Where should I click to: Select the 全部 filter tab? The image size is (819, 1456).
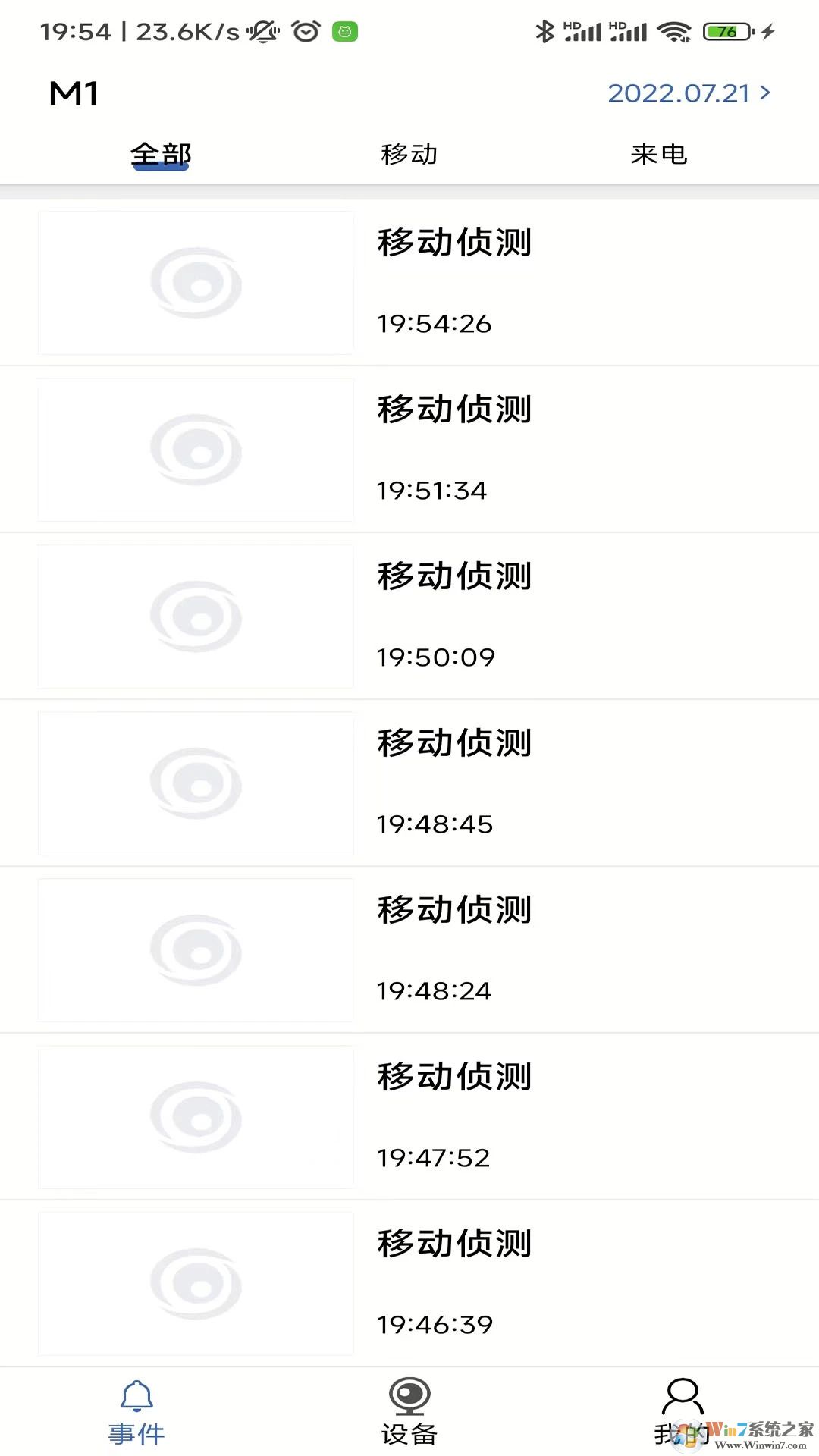[x=161, y=155]
